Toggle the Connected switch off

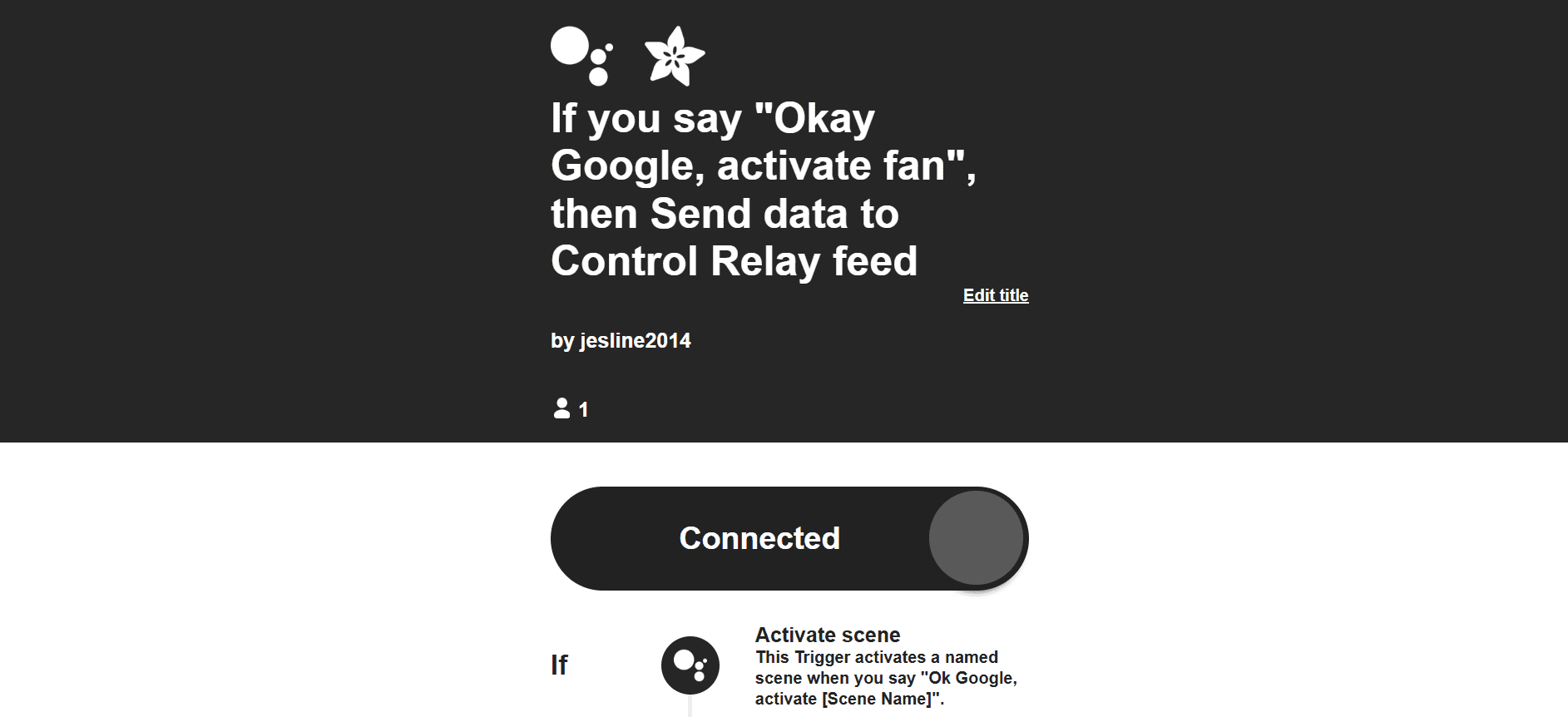975,538
